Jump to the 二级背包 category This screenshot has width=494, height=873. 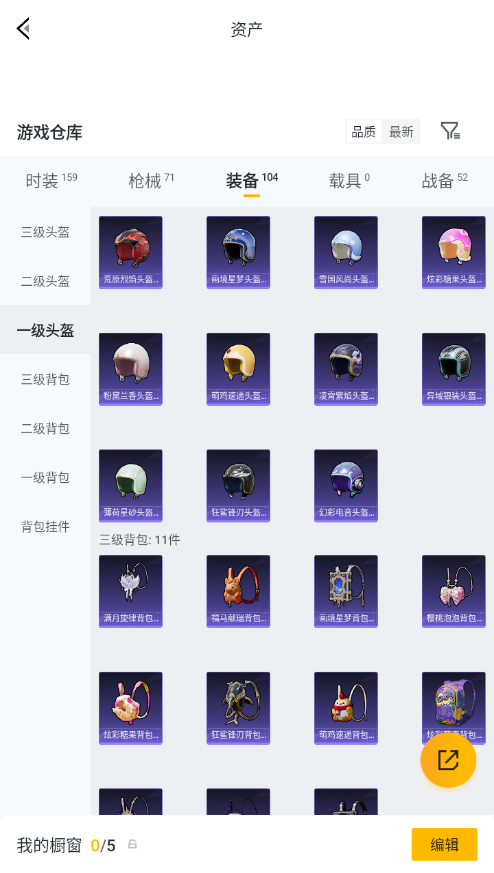[x=45, y=428]
